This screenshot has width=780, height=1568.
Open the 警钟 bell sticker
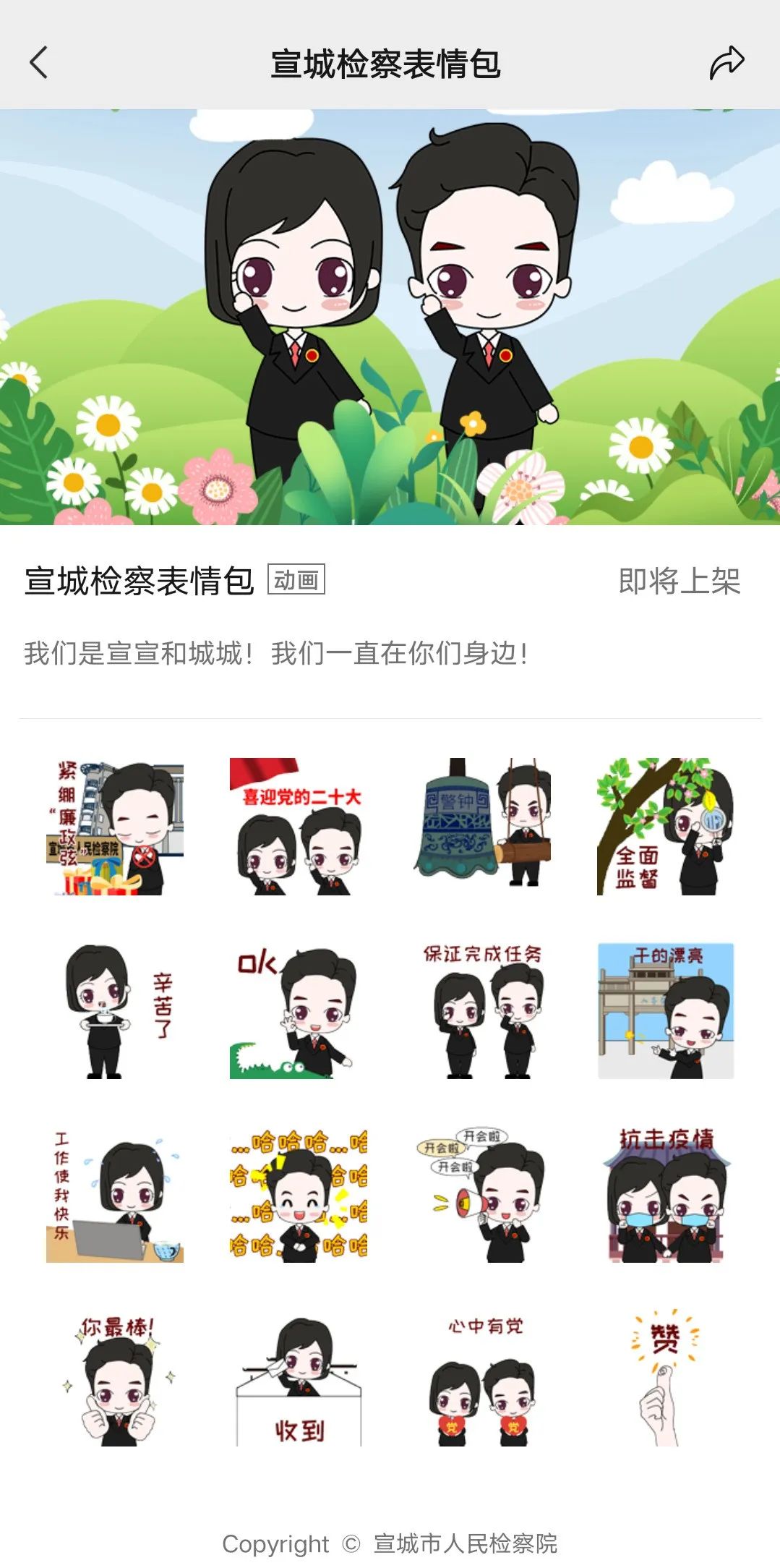point(482,827)
